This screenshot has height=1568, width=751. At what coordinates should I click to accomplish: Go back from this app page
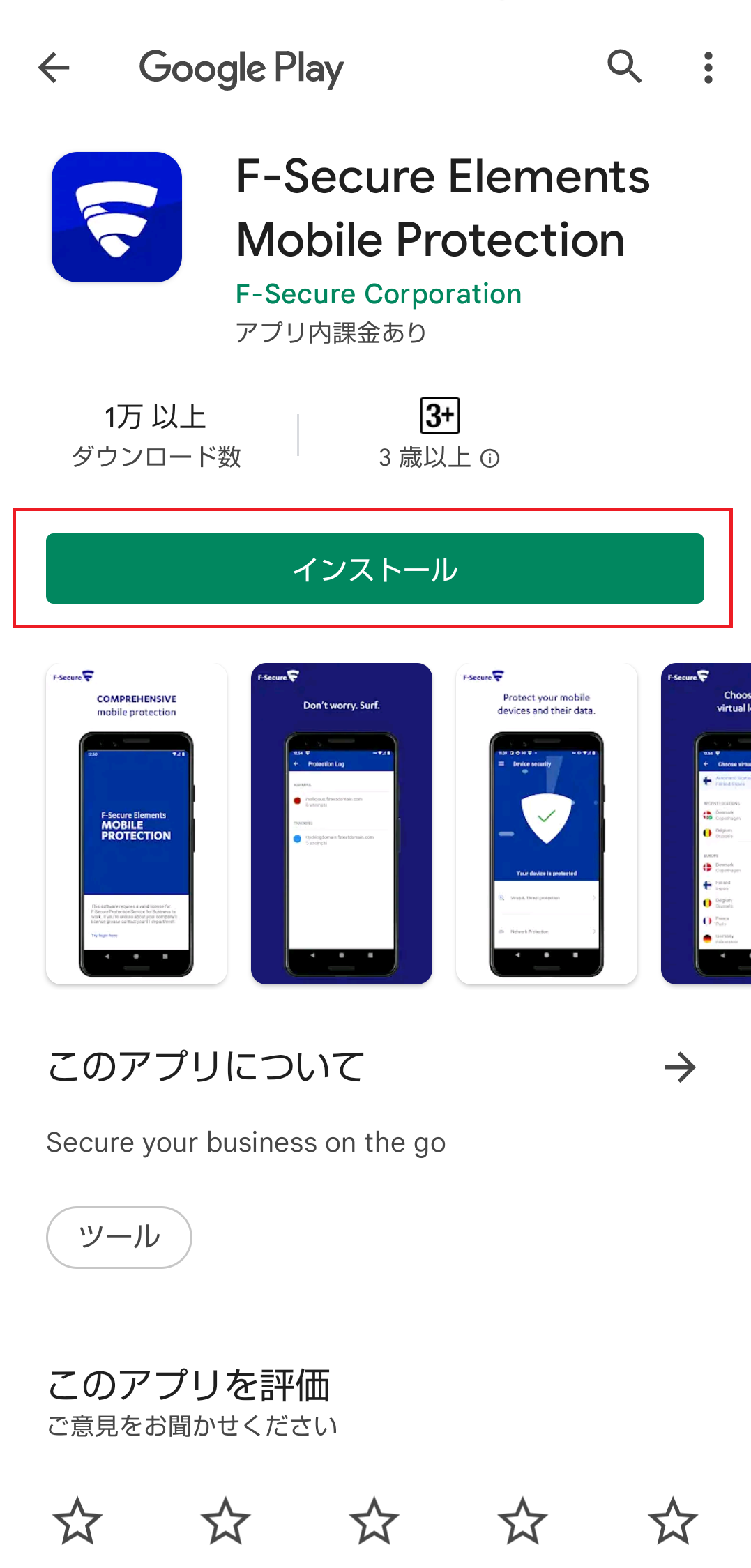tap(54, 68)
